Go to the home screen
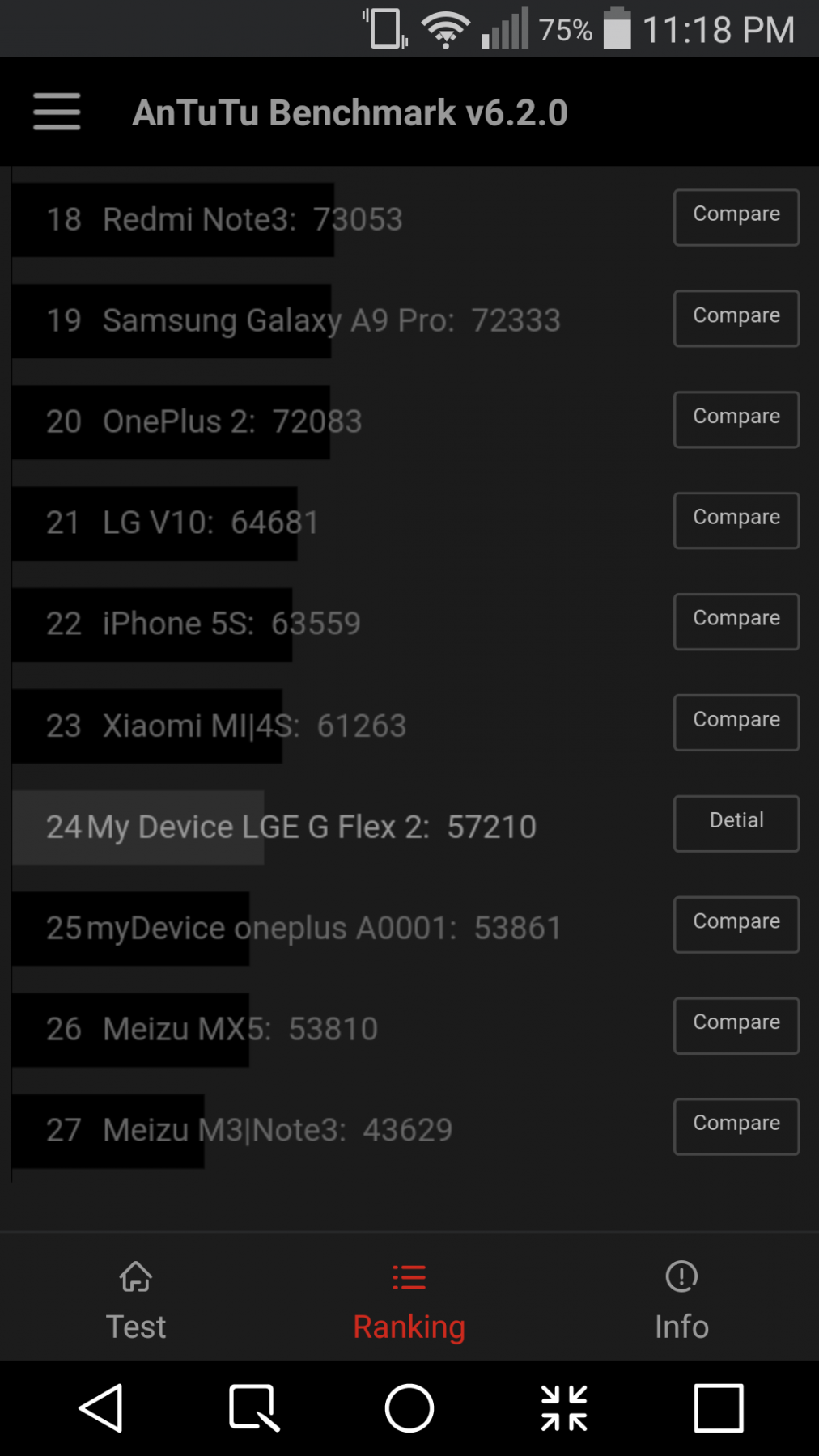Screen dimensions: 819x1456 click(x=409, y=1408)
